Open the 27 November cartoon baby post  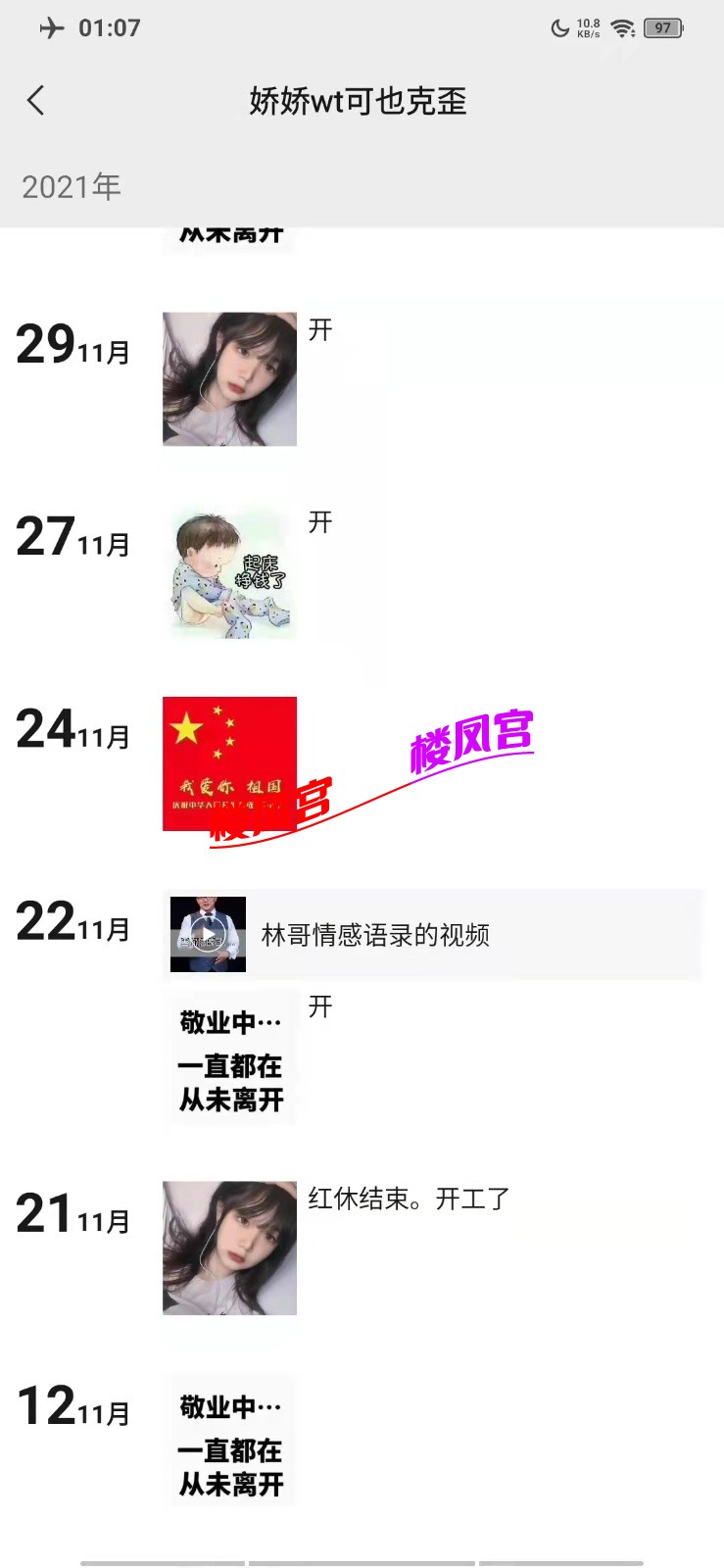pos(229,572)
